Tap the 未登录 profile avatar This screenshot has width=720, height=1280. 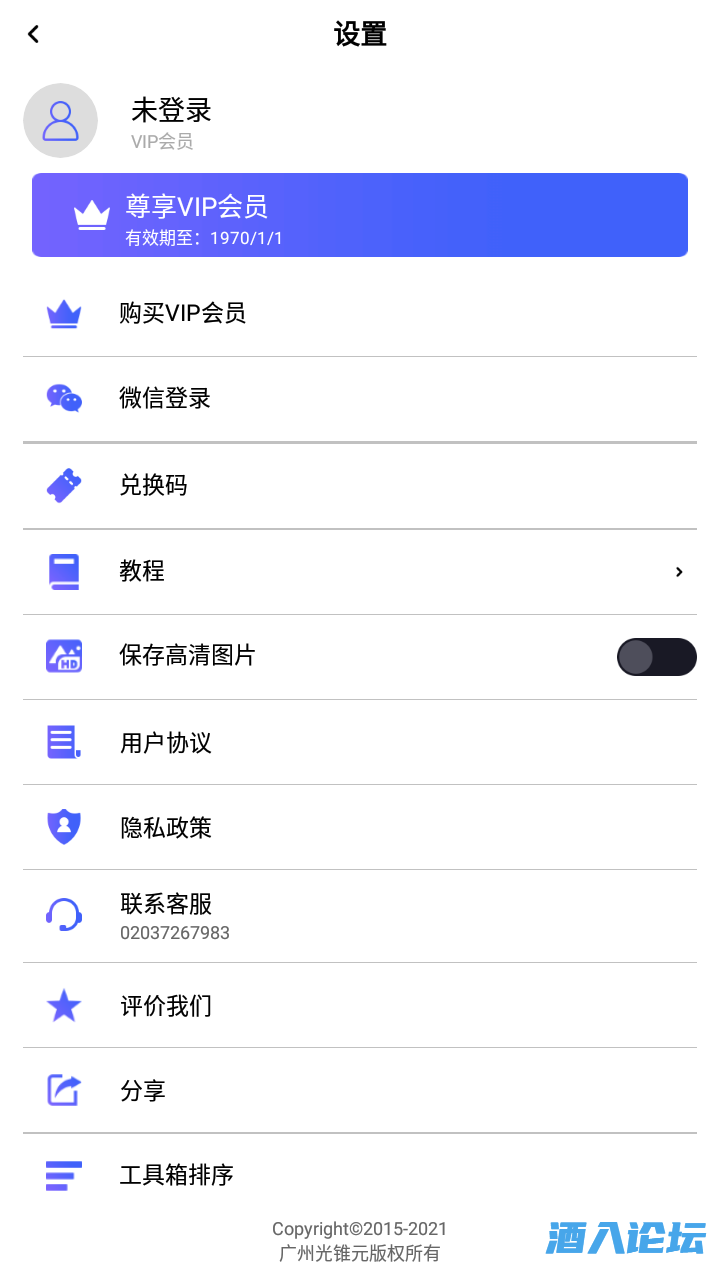[60, 120]
